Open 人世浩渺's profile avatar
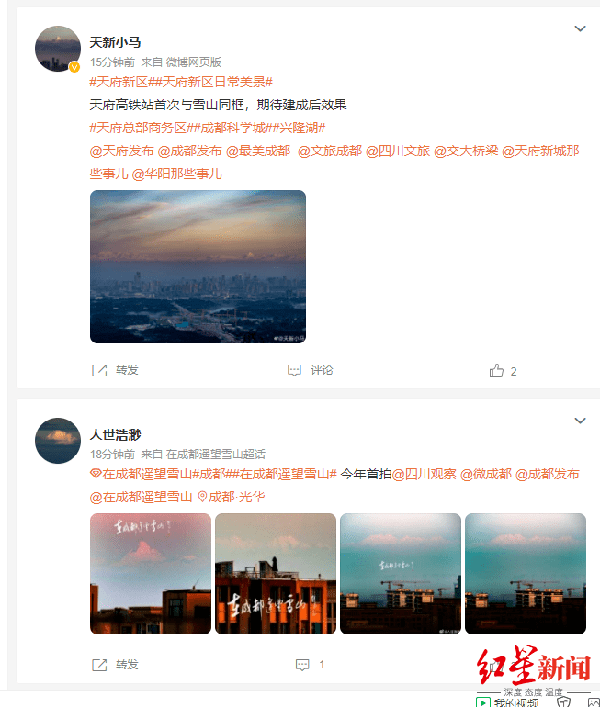 coord(58,441)
